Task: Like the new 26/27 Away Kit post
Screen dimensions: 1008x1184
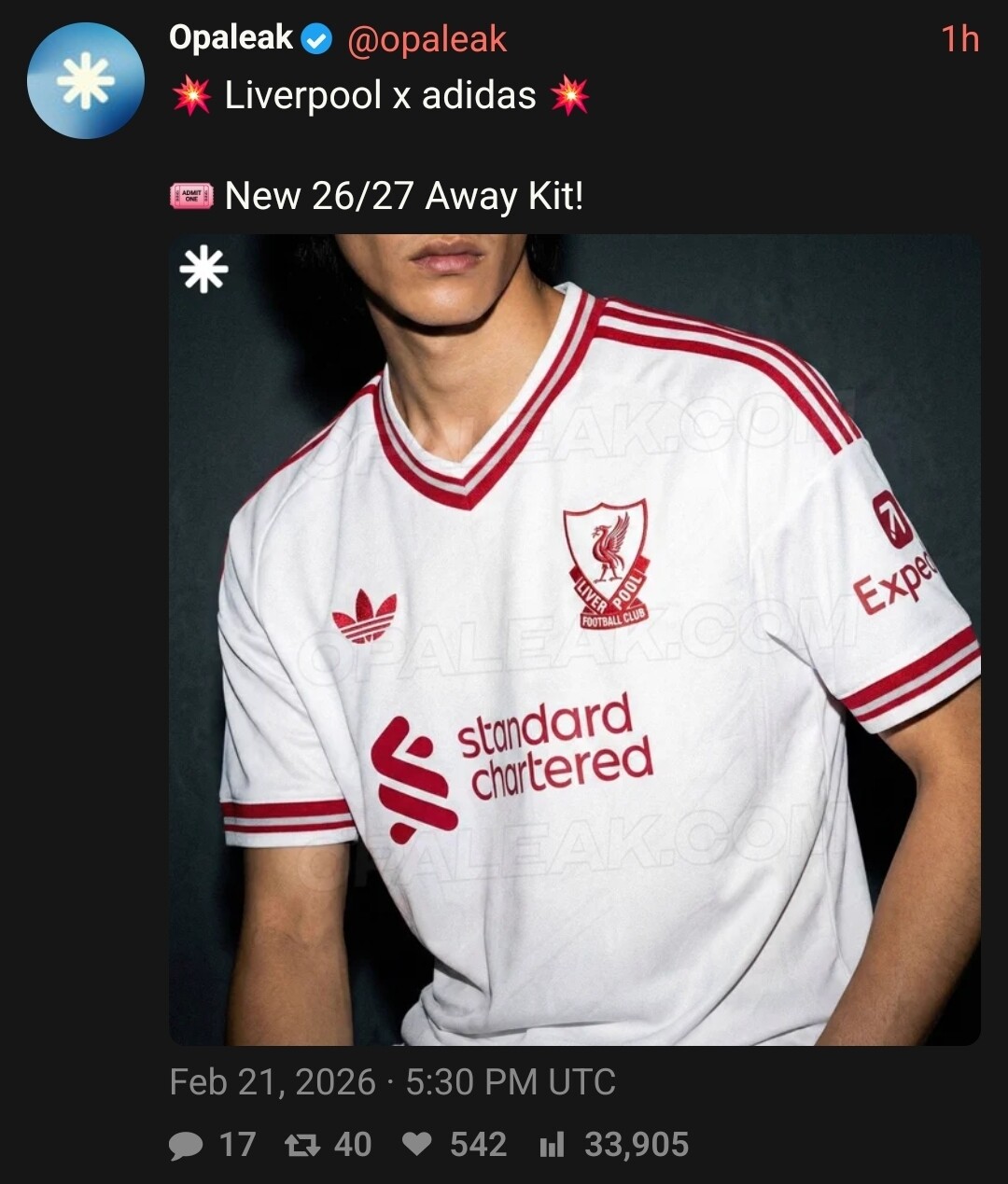Action: tap(416, 1145)
